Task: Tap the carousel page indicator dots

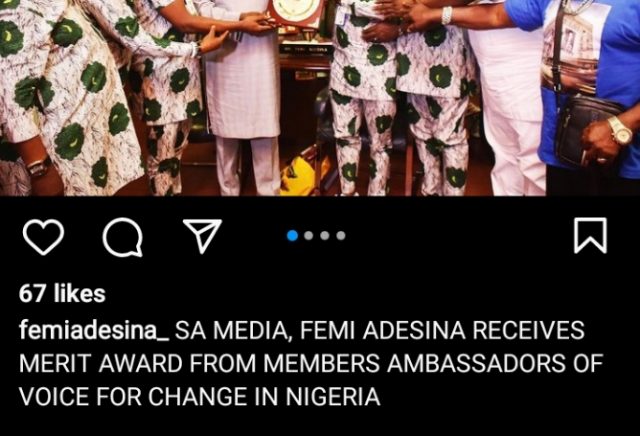Action: coord(316,236)
